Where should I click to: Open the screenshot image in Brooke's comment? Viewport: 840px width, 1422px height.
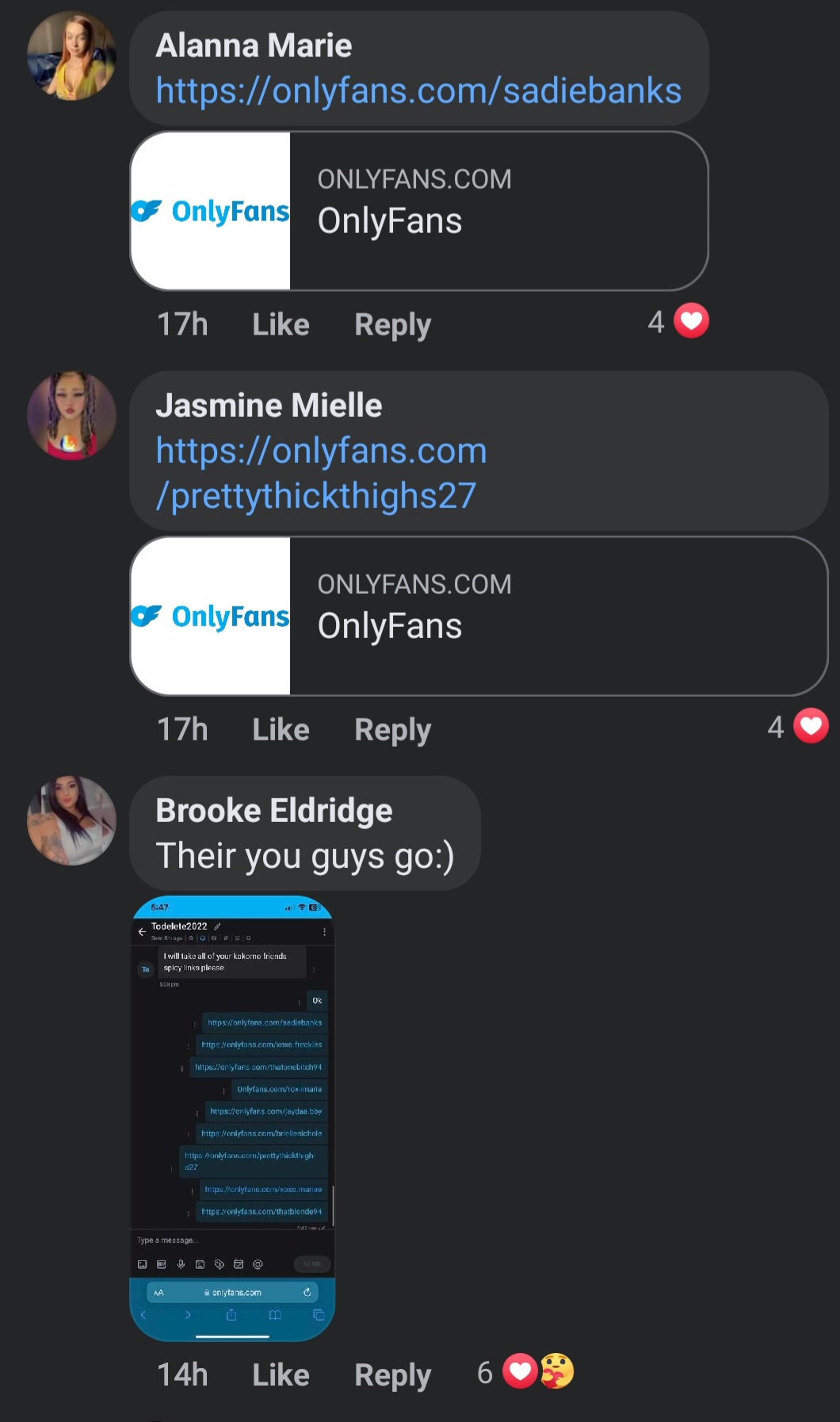click(232, 1118)
